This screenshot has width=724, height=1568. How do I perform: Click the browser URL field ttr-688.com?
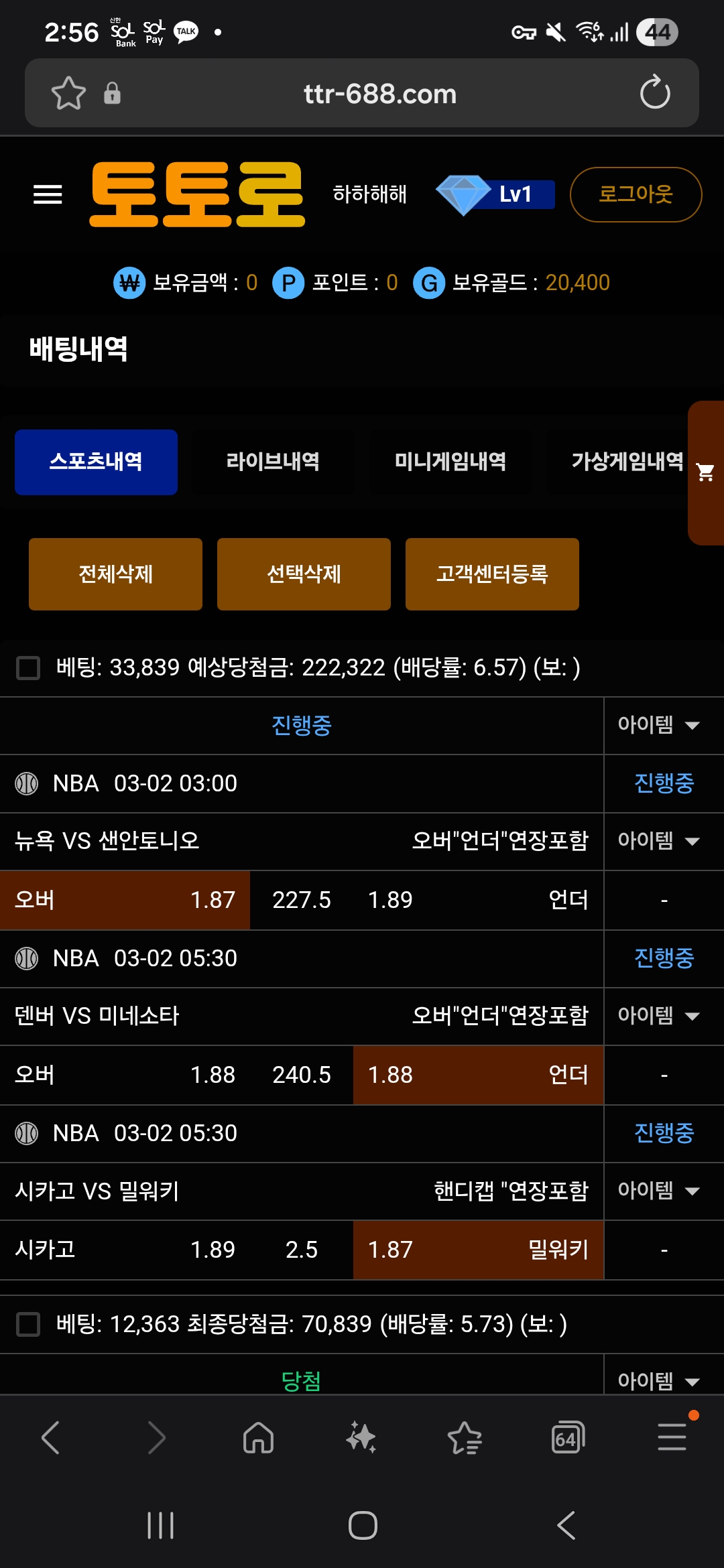379,93
